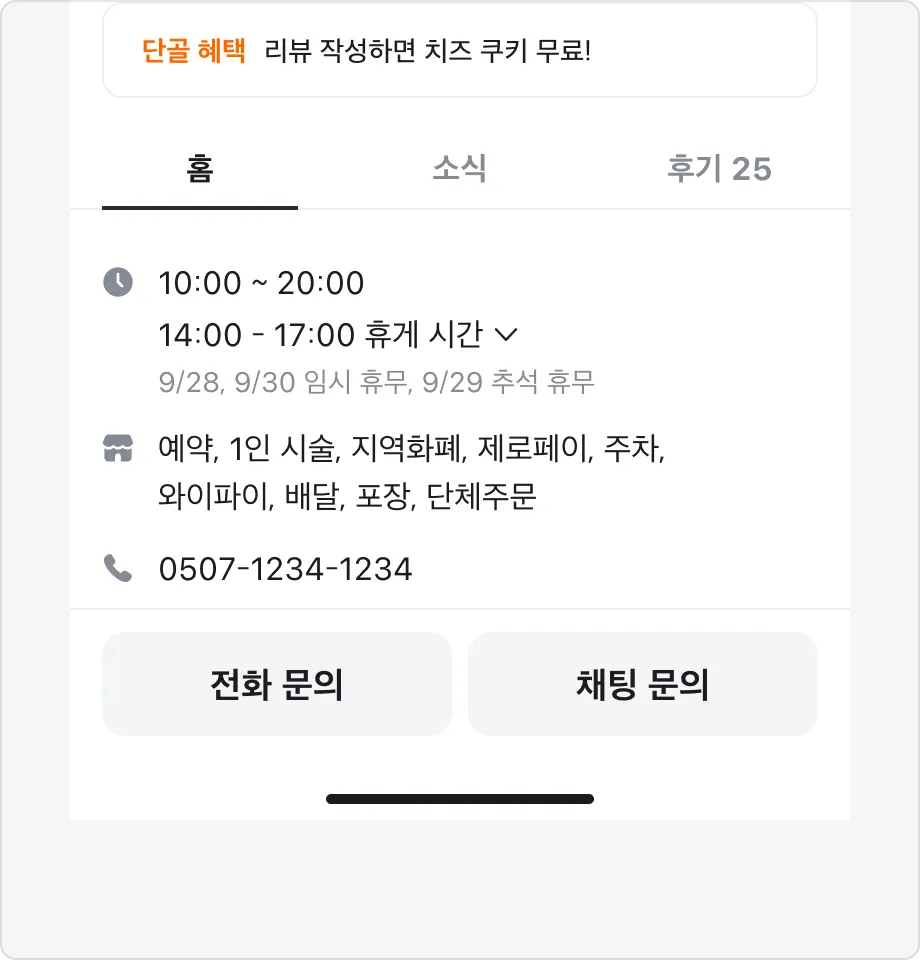Image resolution: width=920 pixels, height=960 pixels.
Task: Select the 홈 tab
Action: pos(199,169)
